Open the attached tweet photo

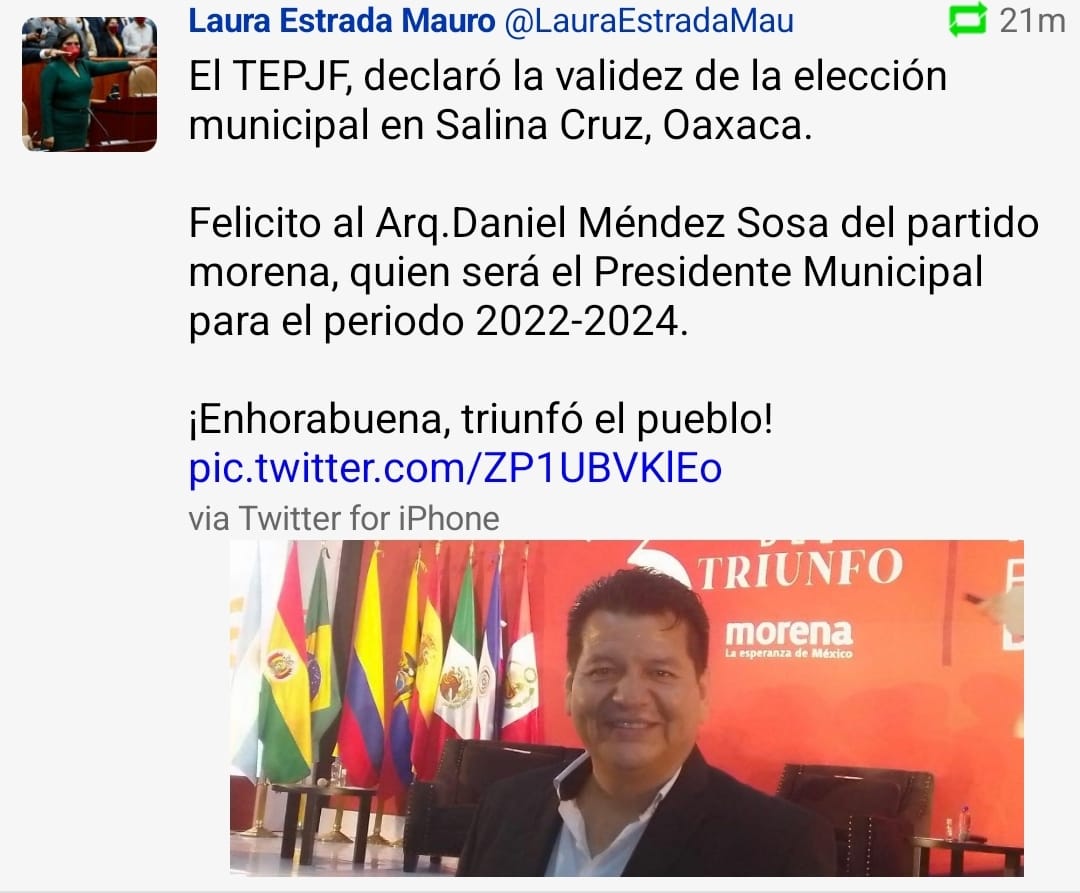(x=627, y=707)
